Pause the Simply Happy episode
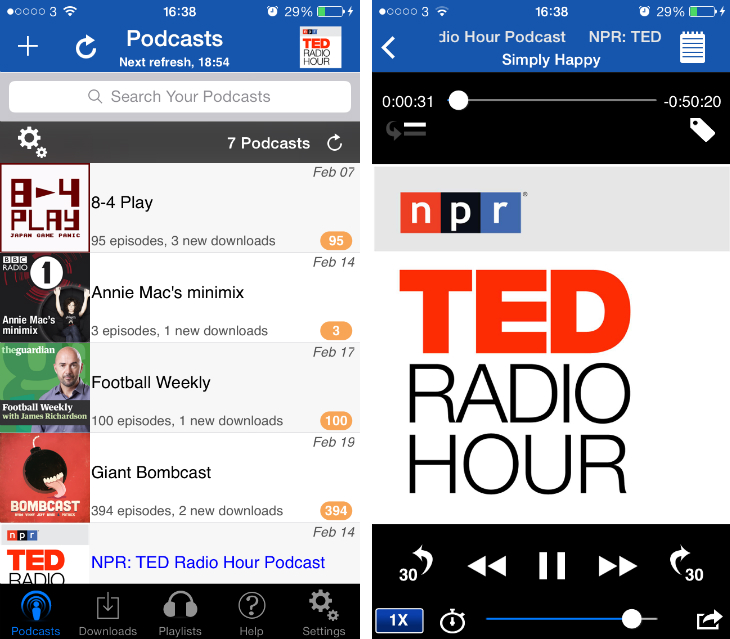Screen dimensions: 730x639 (552, 566)
